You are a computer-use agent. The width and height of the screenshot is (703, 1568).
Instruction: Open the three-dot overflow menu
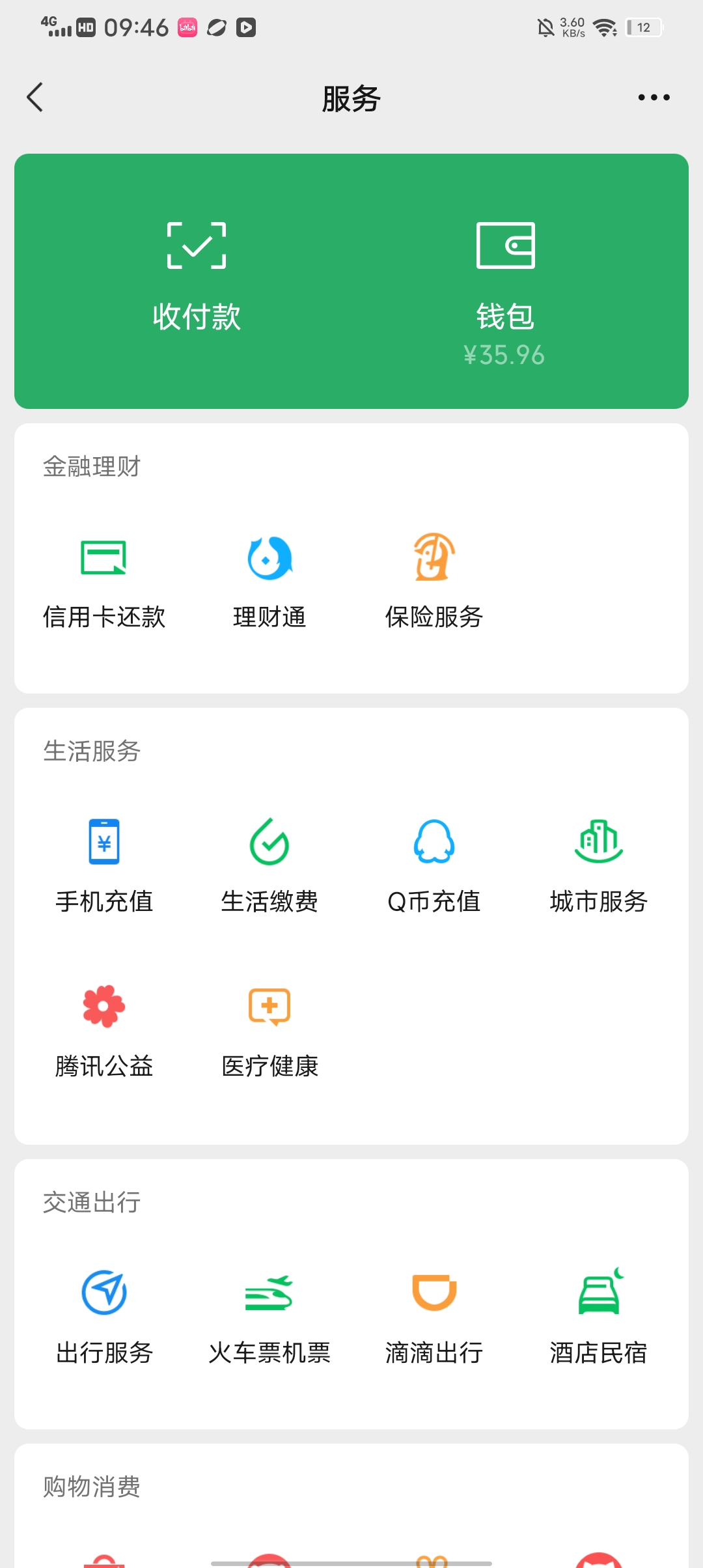pos(654,98)
